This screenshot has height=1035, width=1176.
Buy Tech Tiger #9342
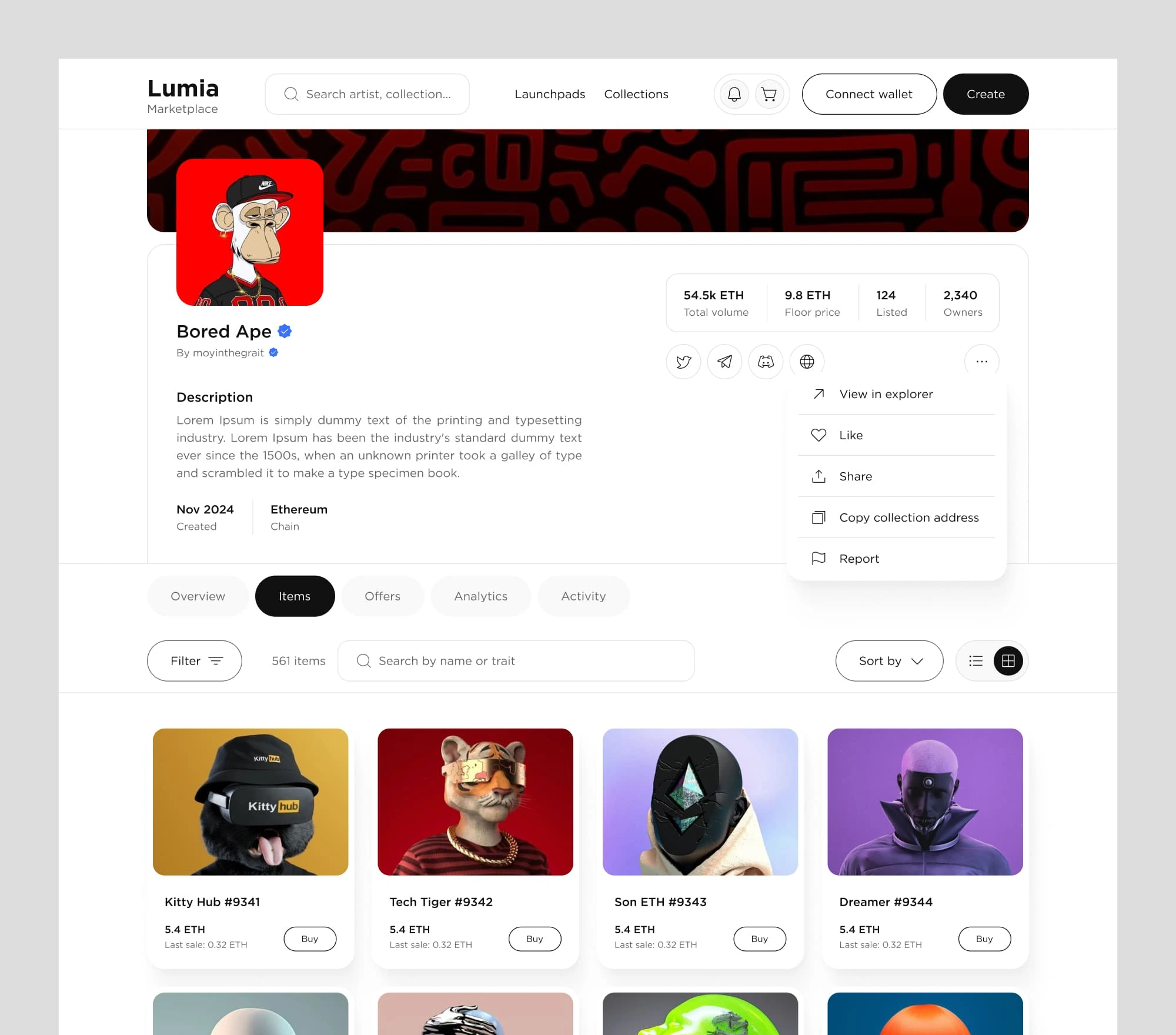pos(534,939)
